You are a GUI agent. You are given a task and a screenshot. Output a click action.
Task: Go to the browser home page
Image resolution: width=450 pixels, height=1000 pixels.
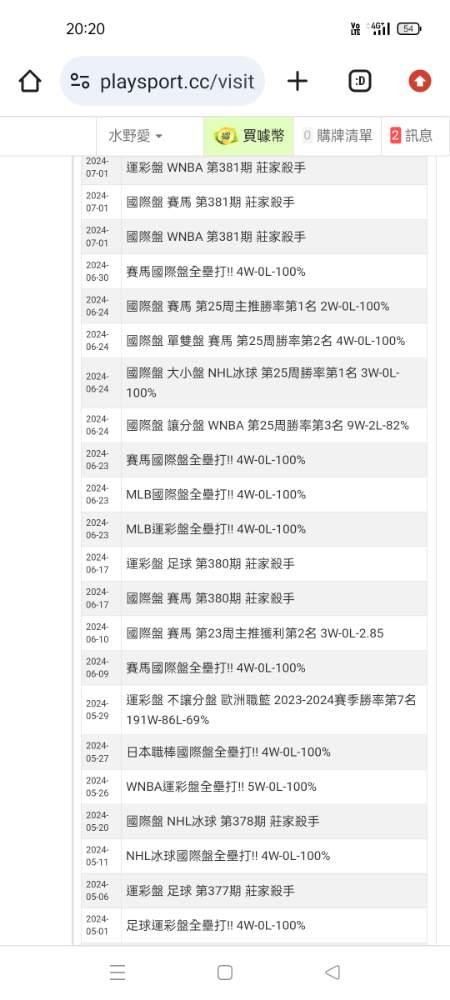click(30, 81)
